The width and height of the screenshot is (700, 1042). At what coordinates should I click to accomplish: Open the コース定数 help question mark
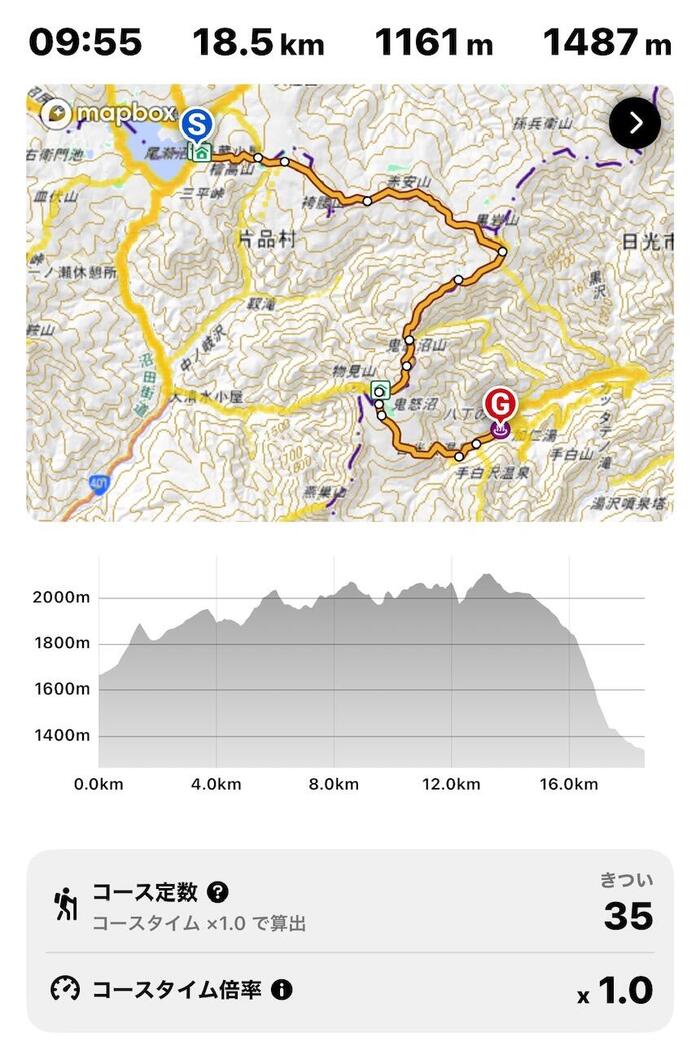tap(218, 892)
